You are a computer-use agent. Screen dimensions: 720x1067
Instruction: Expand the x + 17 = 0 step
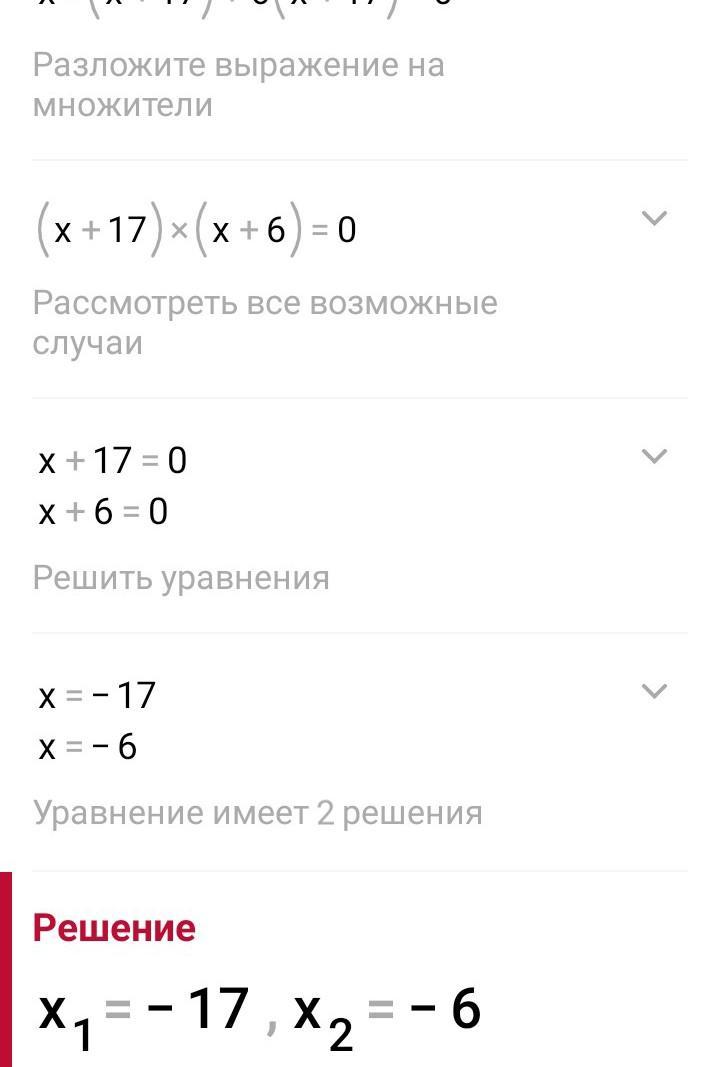[x=653, y=456]
